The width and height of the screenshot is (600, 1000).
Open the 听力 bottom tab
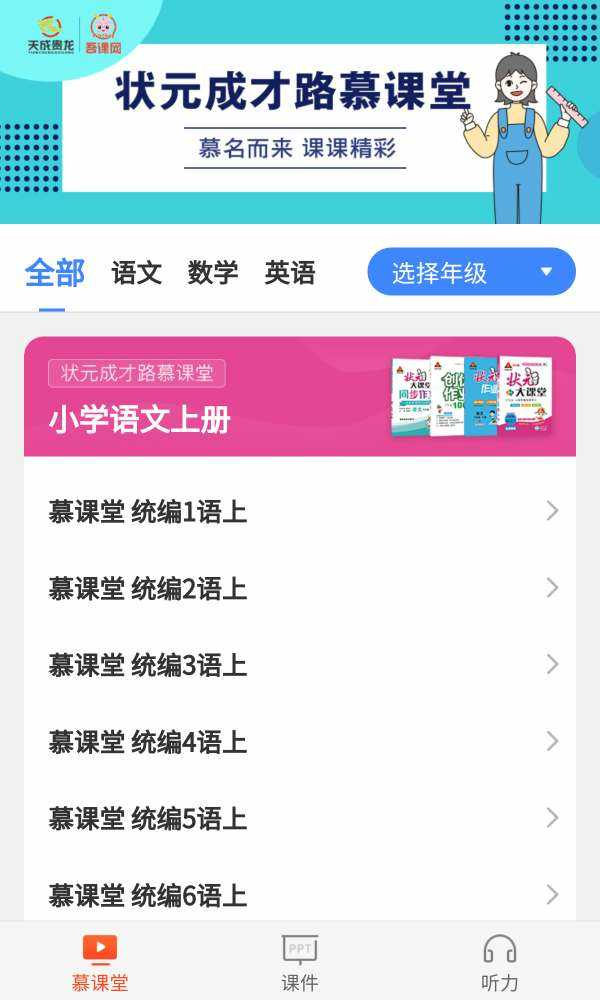pyautogui.click(x=500, y=962)
